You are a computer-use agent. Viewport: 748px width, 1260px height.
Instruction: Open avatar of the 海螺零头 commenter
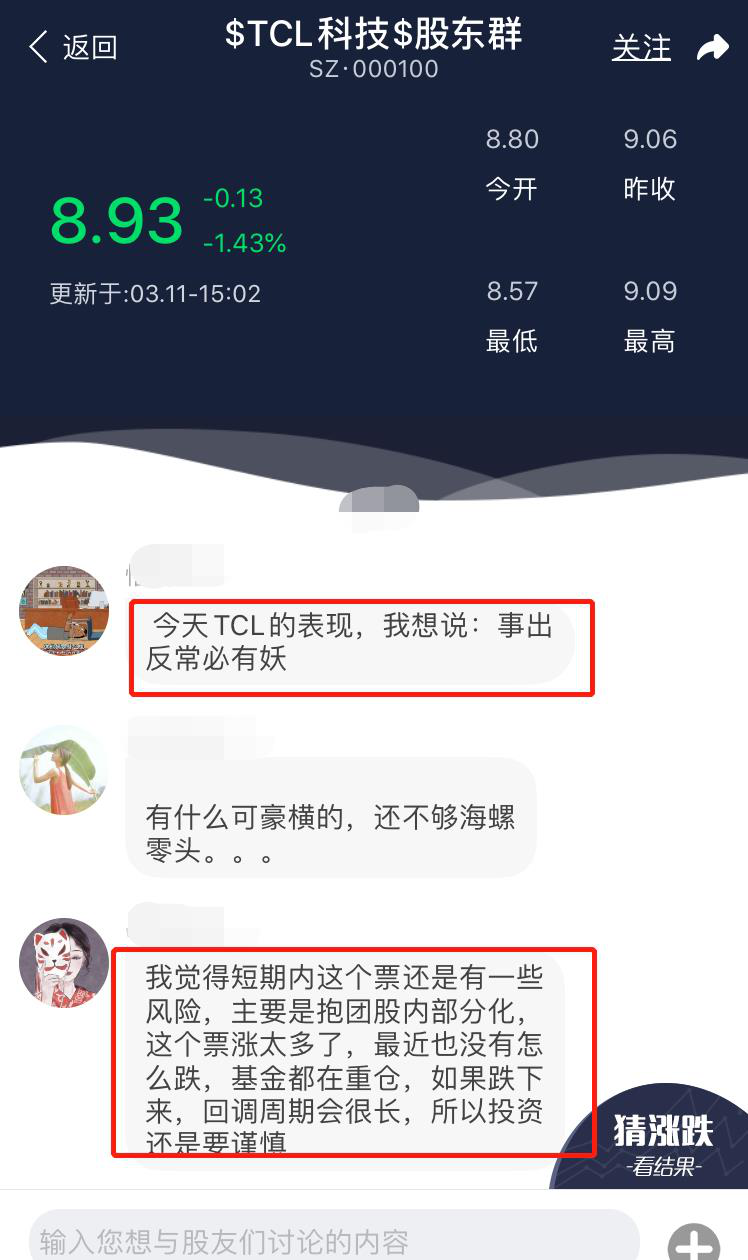64,769
